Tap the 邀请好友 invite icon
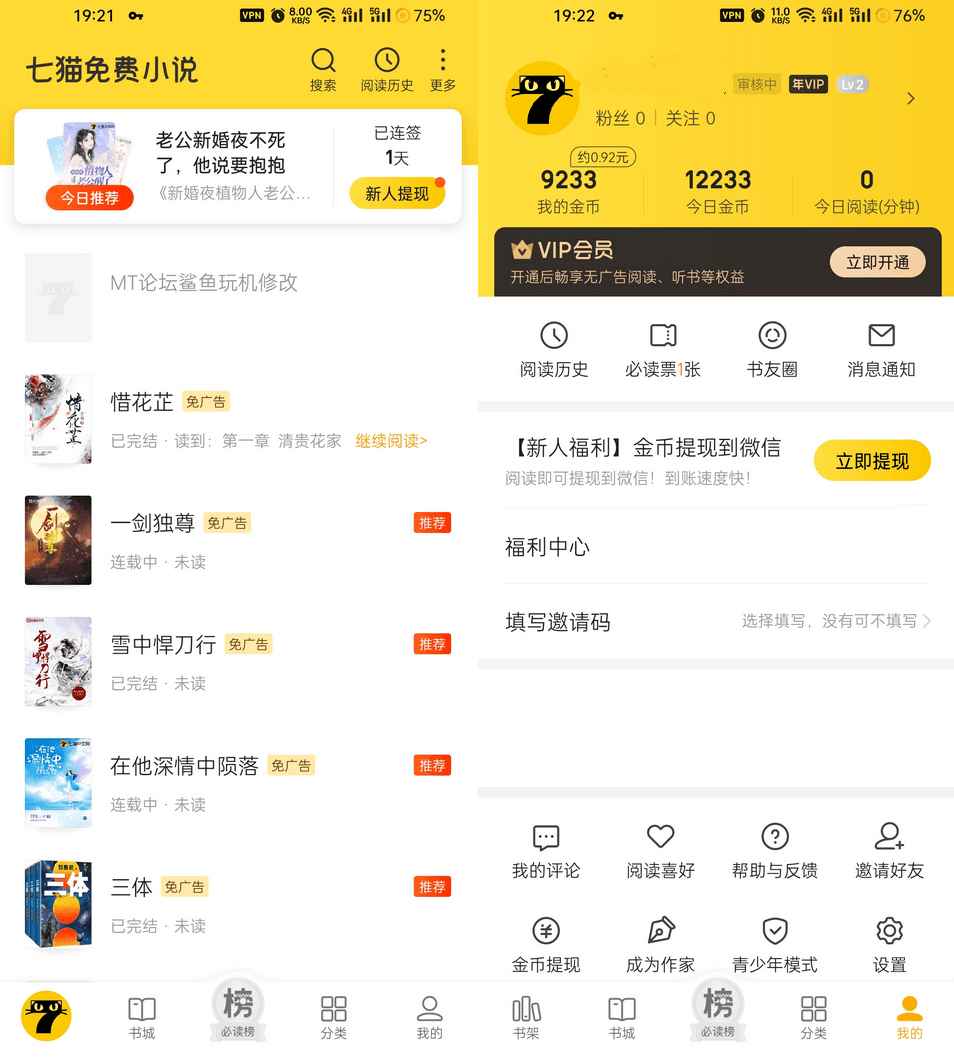The width and height of the screenshot is (954, 1058). point(889,838)
